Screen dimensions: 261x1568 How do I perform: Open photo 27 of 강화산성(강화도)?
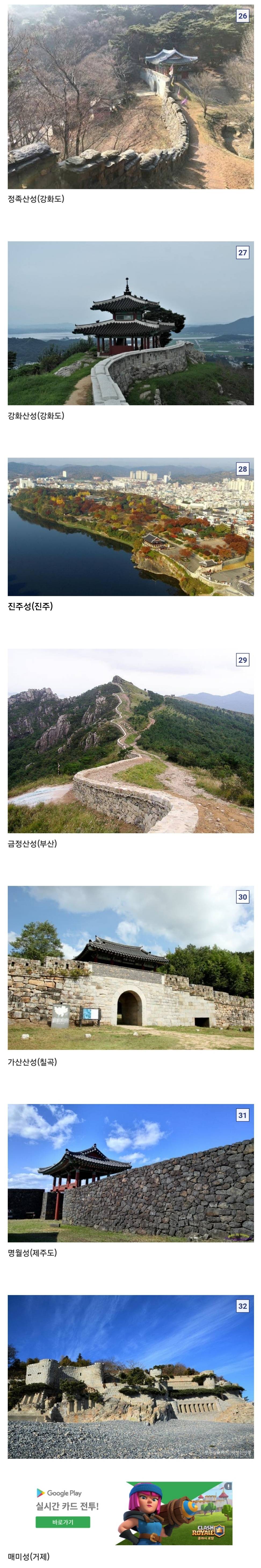pos(130,323)
